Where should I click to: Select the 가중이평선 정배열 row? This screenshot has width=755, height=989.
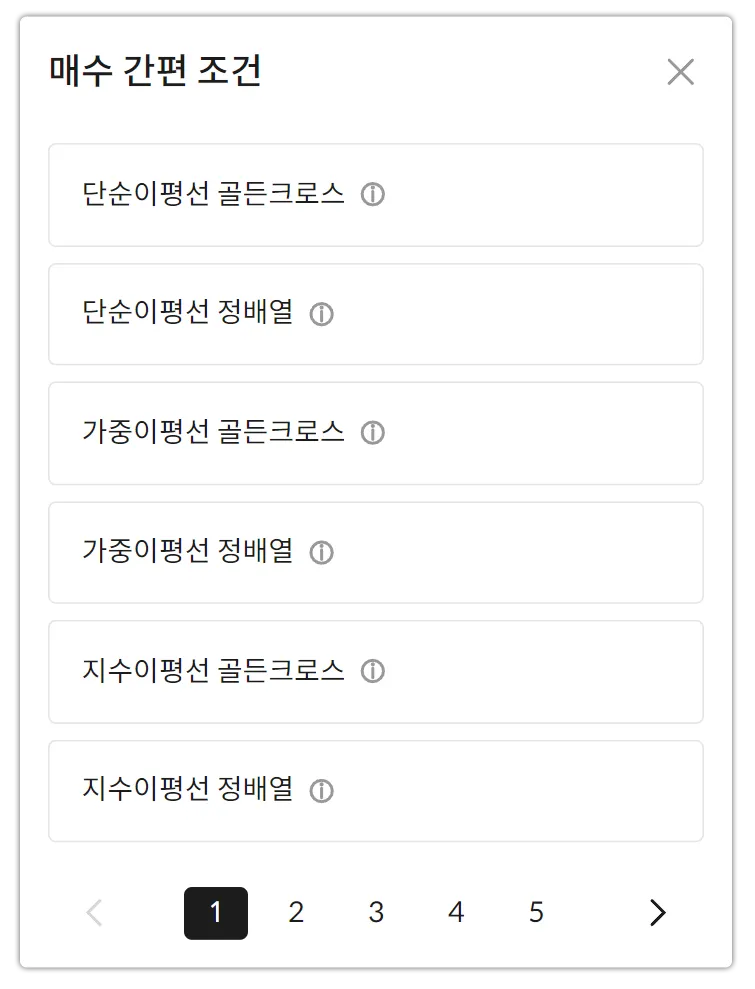(x=188, y=552)
